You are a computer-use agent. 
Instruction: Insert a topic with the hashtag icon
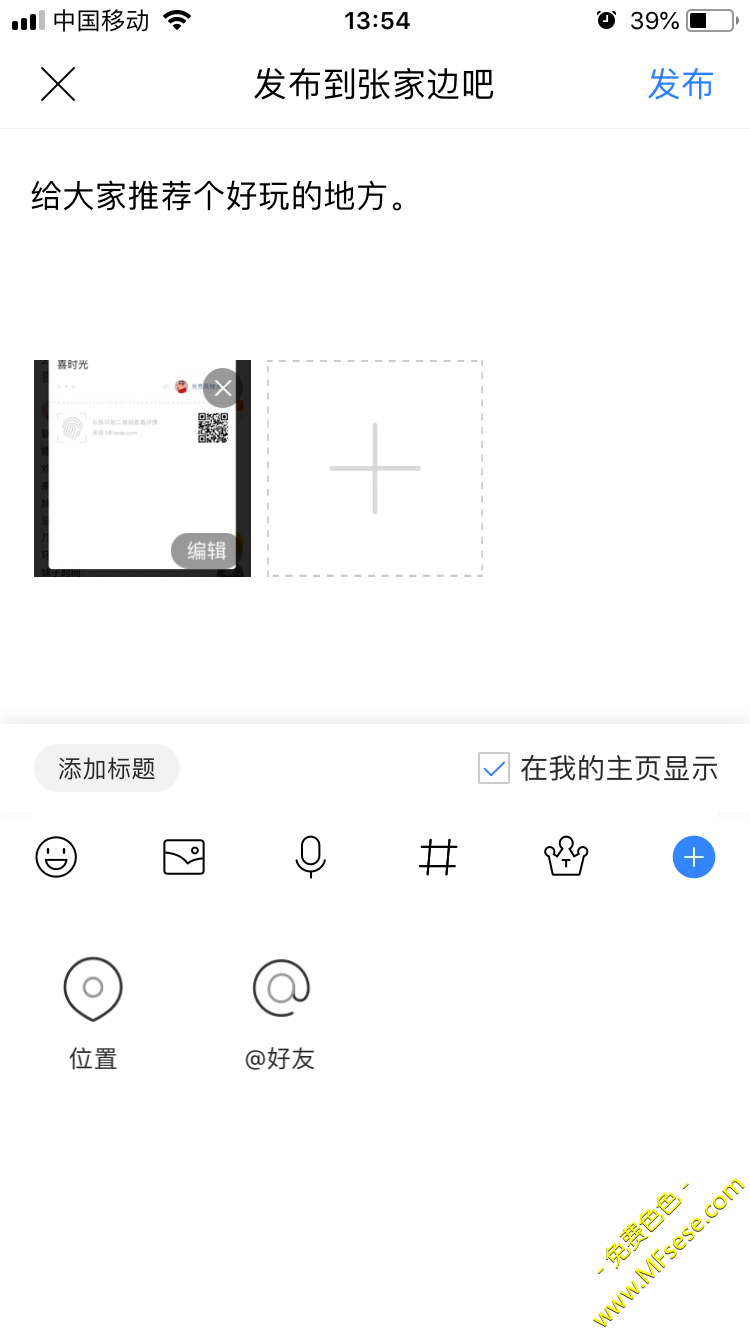coord(438,857)
